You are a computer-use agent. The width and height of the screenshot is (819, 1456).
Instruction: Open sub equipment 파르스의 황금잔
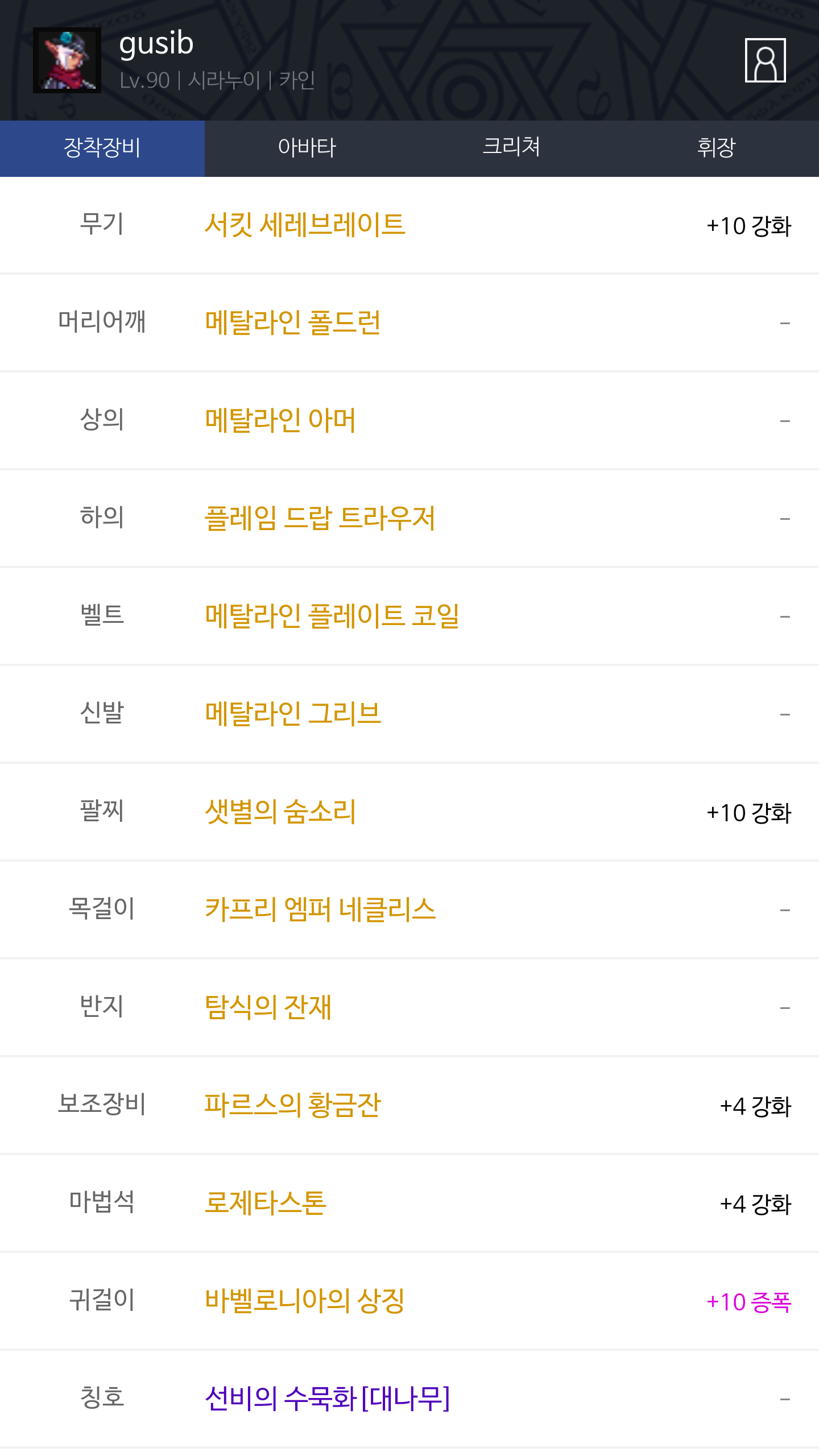(293, 1105)
